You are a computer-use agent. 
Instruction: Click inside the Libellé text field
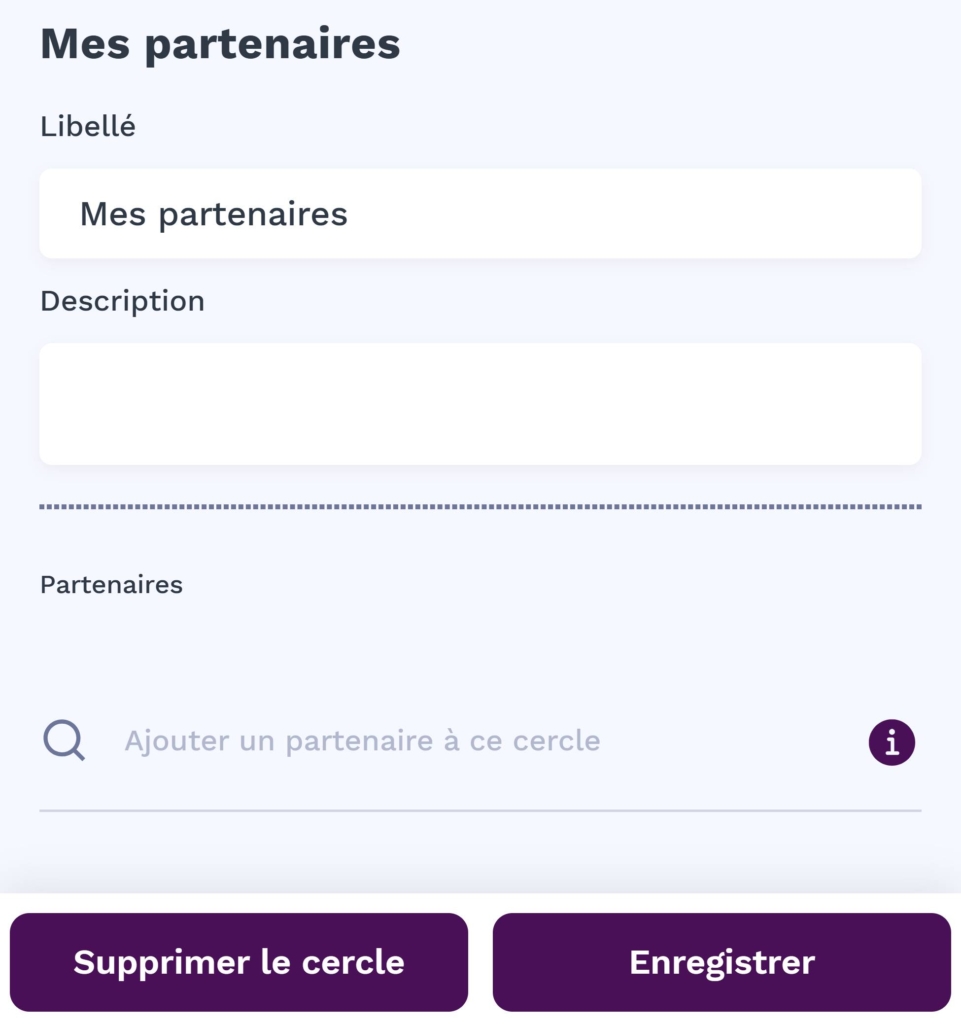[480, 213]
